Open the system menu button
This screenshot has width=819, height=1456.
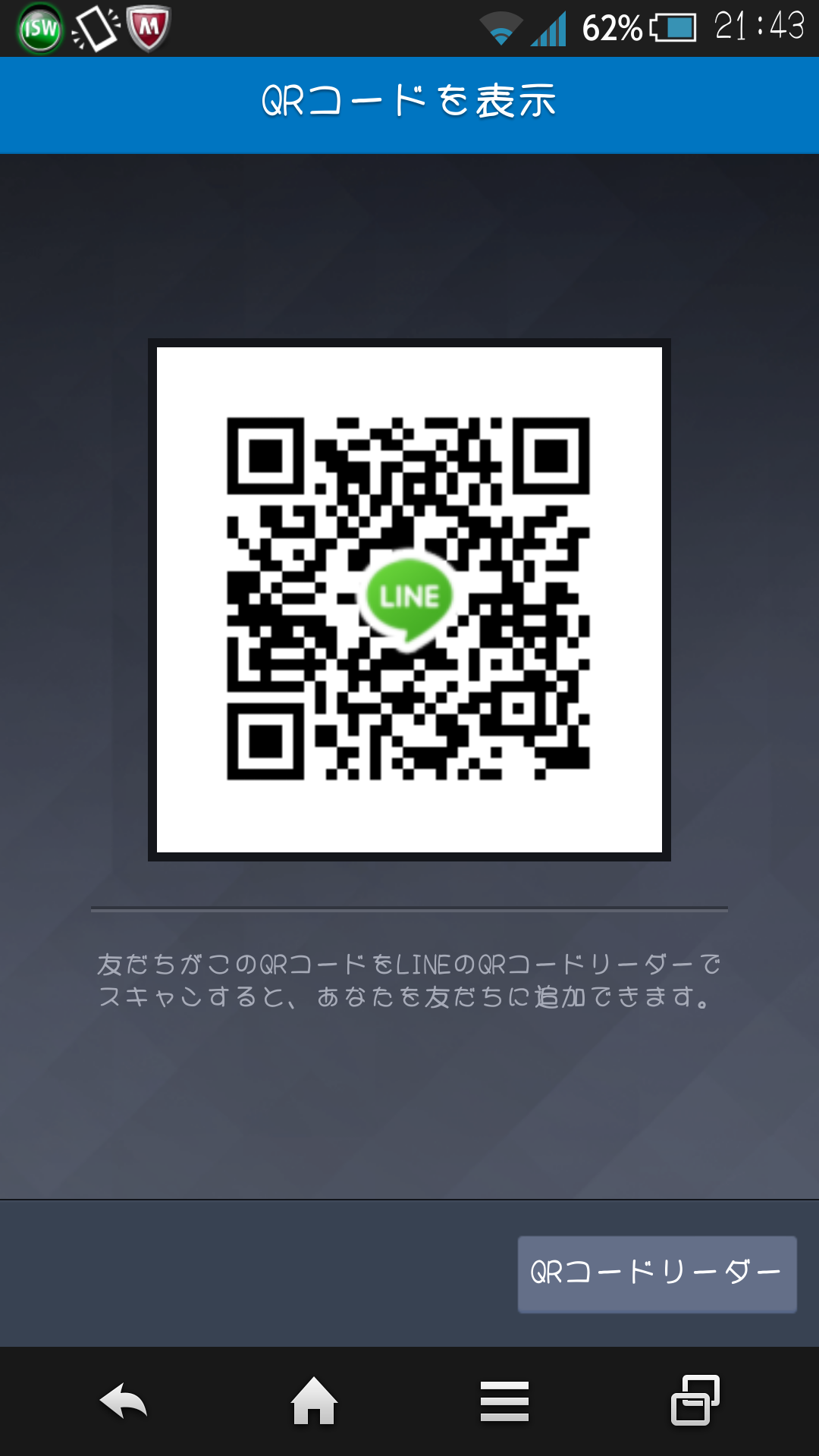[504, 1401]
